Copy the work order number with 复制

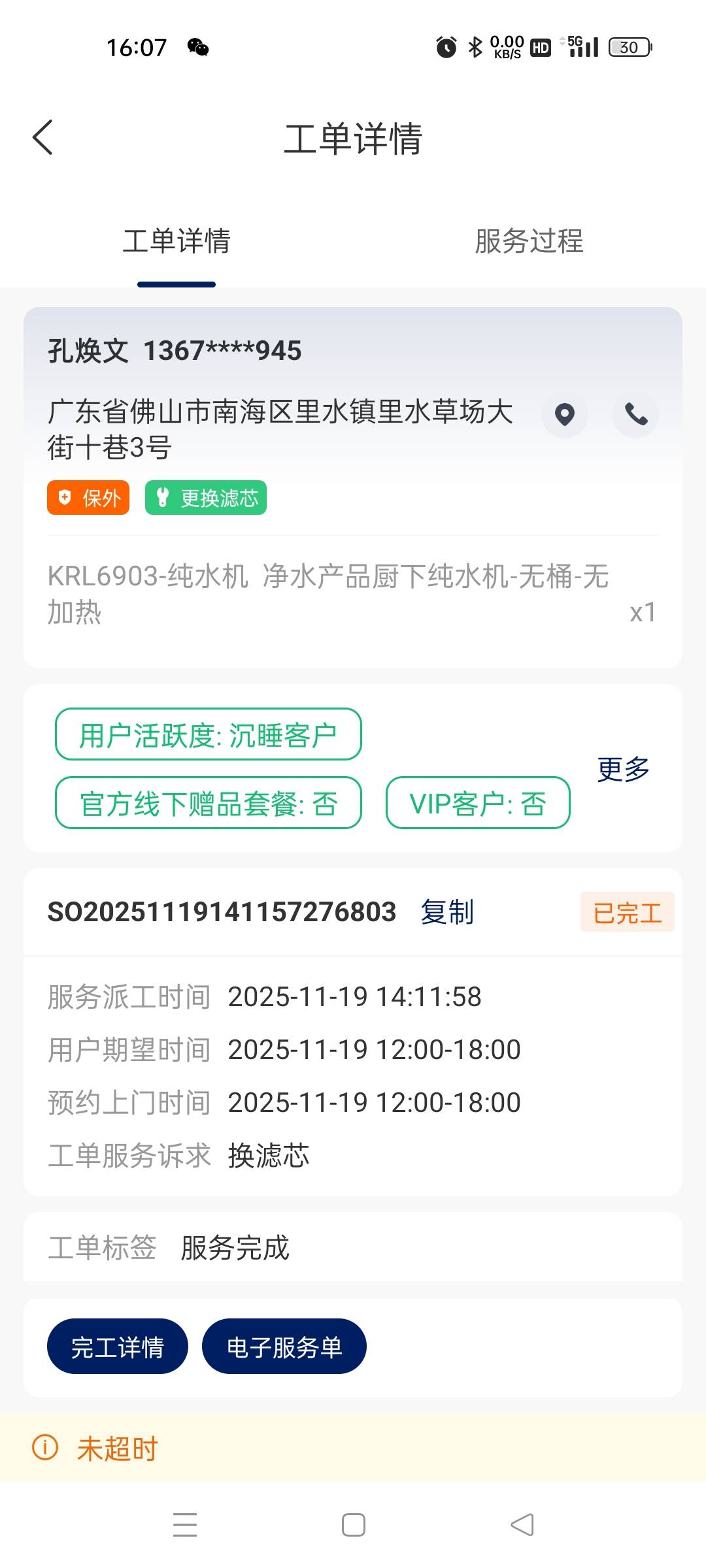click(447, 912)
